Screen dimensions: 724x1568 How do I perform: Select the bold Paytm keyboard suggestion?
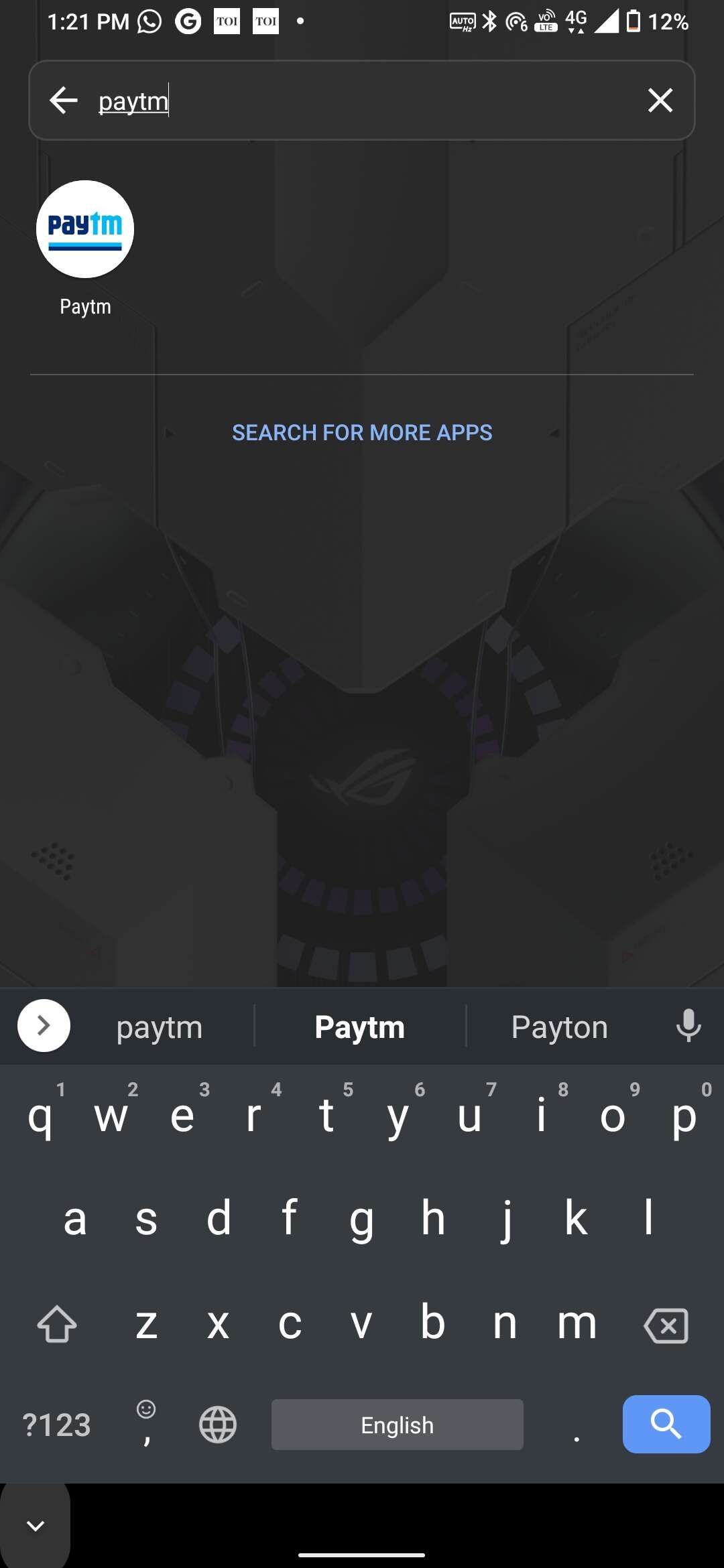click(360, 1027)
